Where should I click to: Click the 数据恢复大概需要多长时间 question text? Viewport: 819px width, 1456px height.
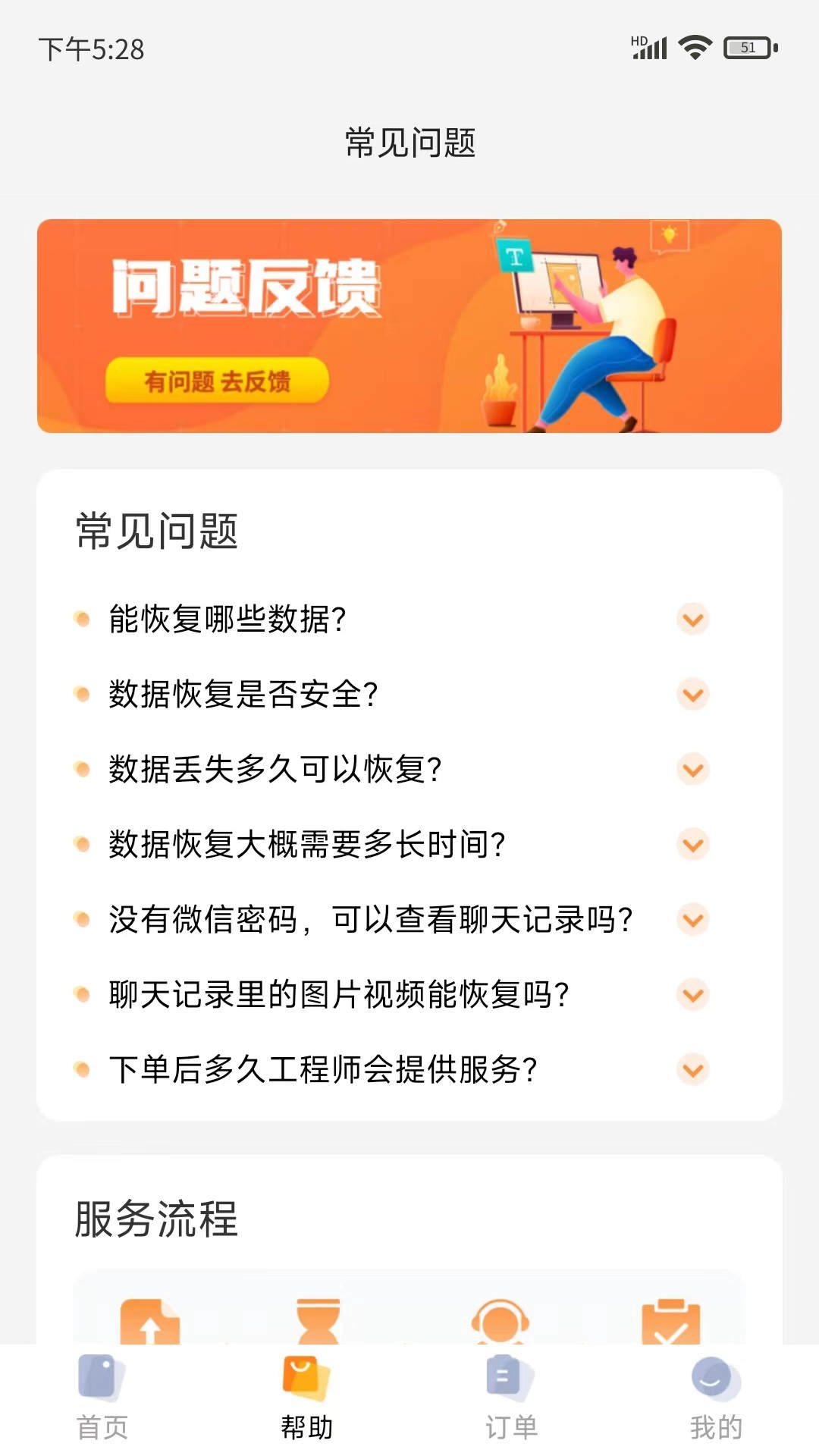(x=306, y=846)
